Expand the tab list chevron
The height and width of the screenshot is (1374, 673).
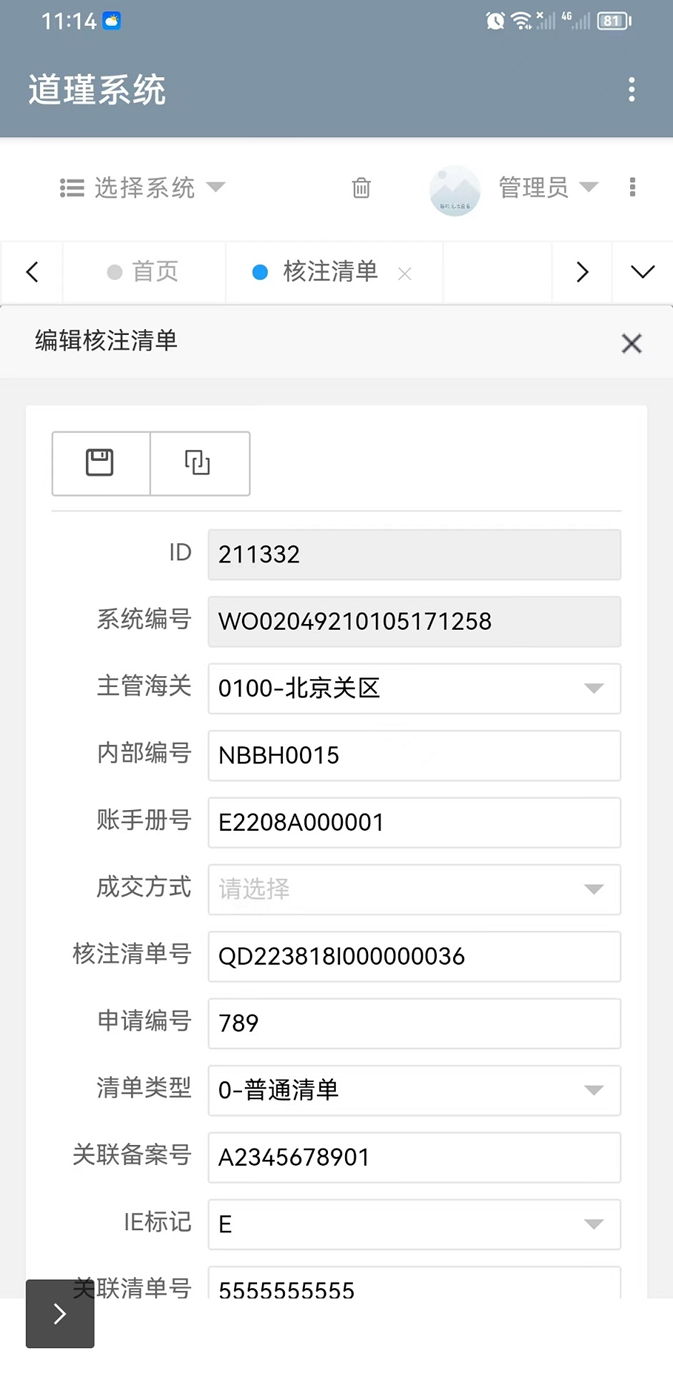[642, 272]
